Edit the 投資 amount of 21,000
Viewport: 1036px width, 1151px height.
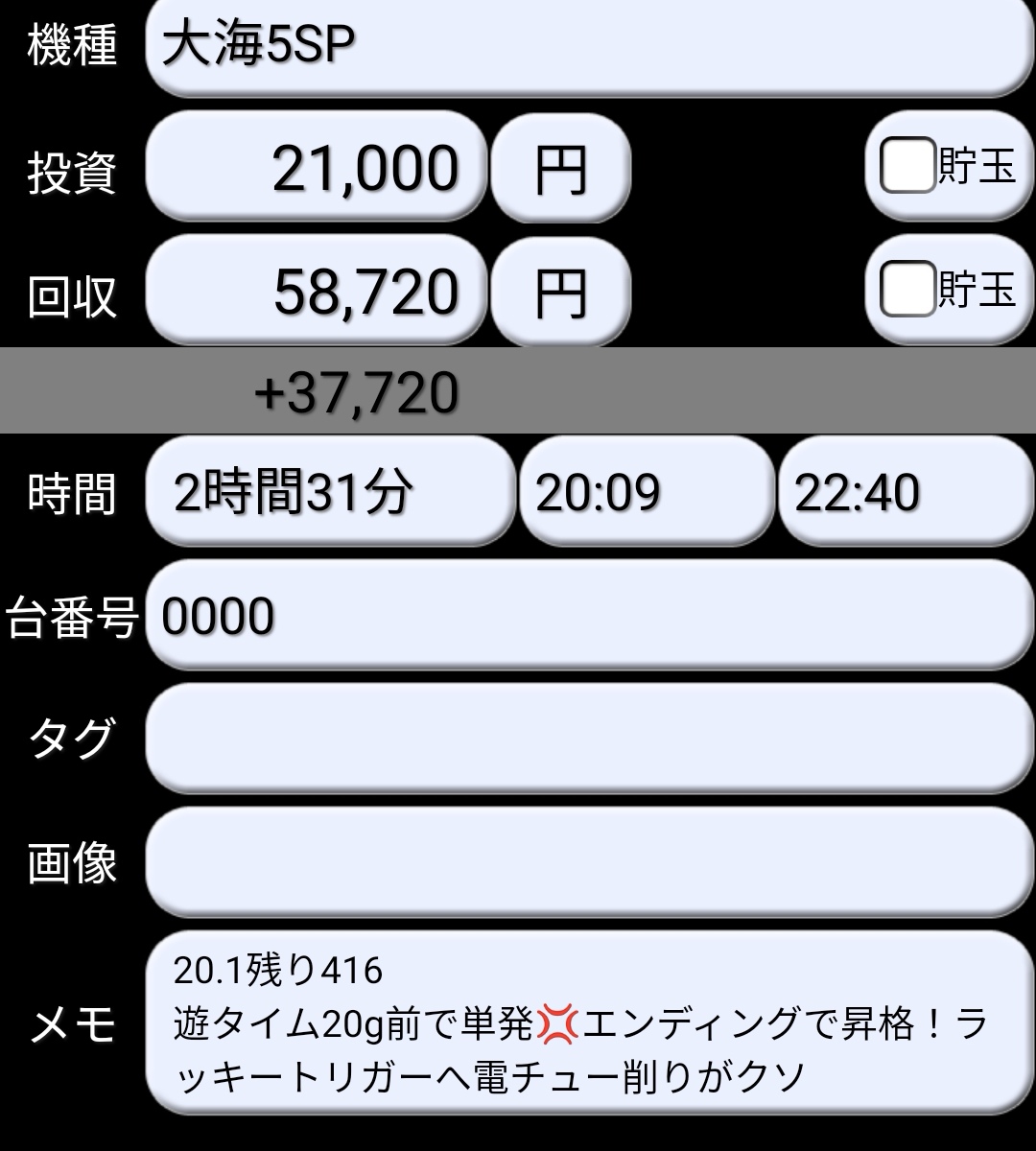click(315, 169)
